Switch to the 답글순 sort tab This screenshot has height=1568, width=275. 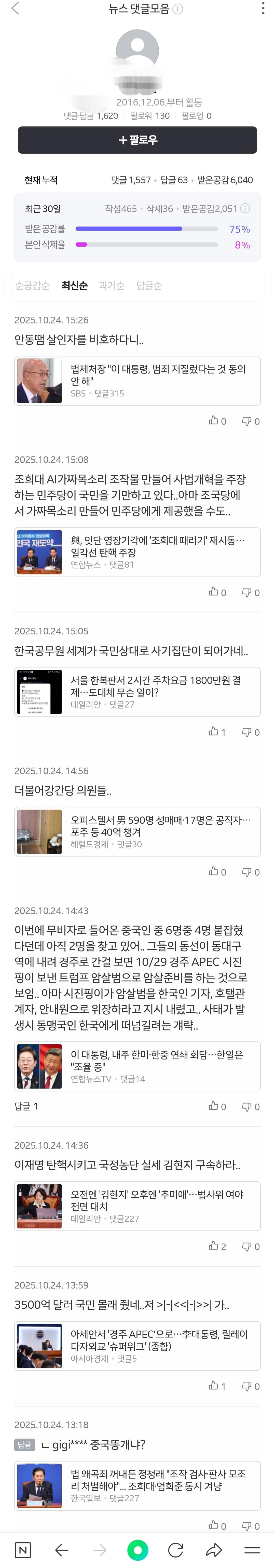pyautogui.click(x=149, y=286)
